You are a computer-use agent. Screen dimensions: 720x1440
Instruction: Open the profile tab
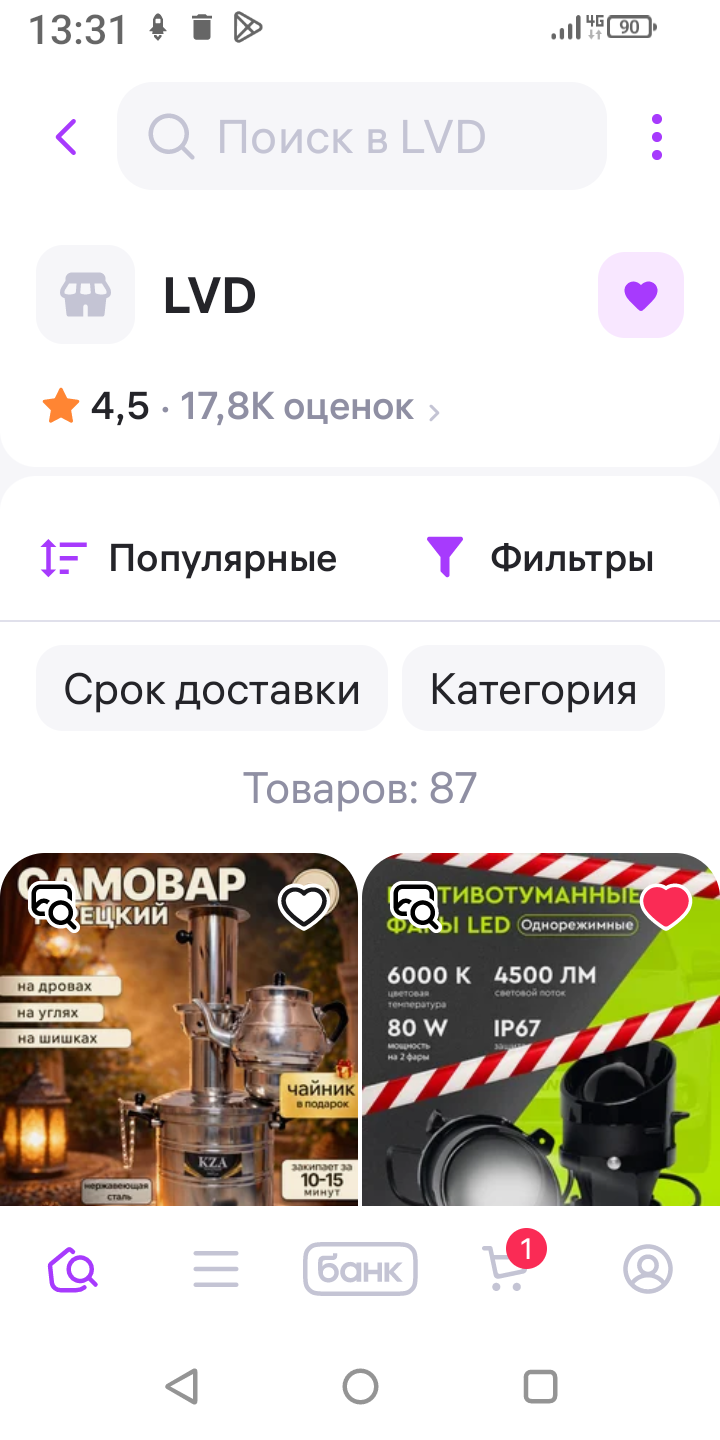point(648,1270)
